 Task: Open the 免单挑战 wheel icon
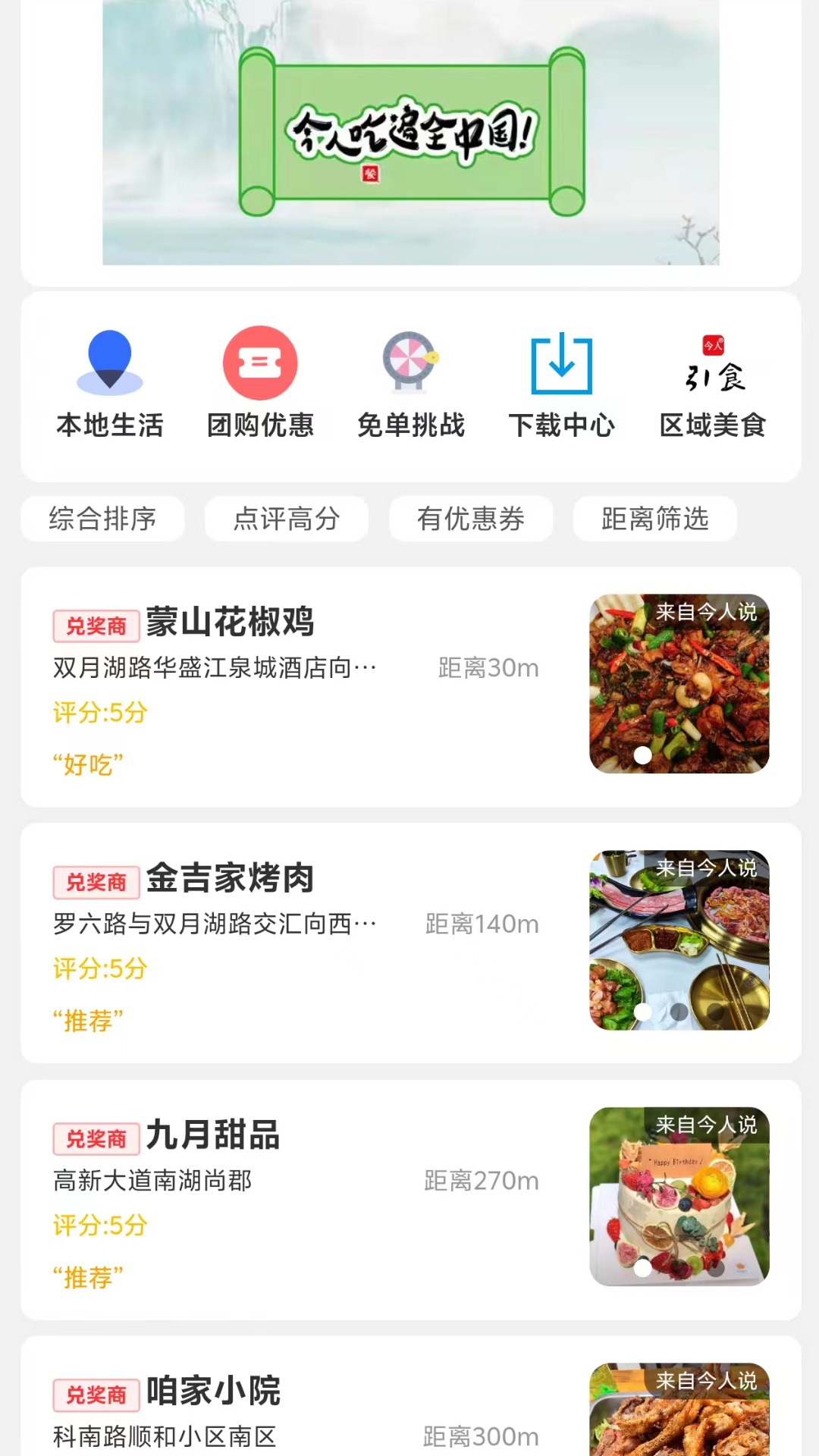click(x=410, y=364)
